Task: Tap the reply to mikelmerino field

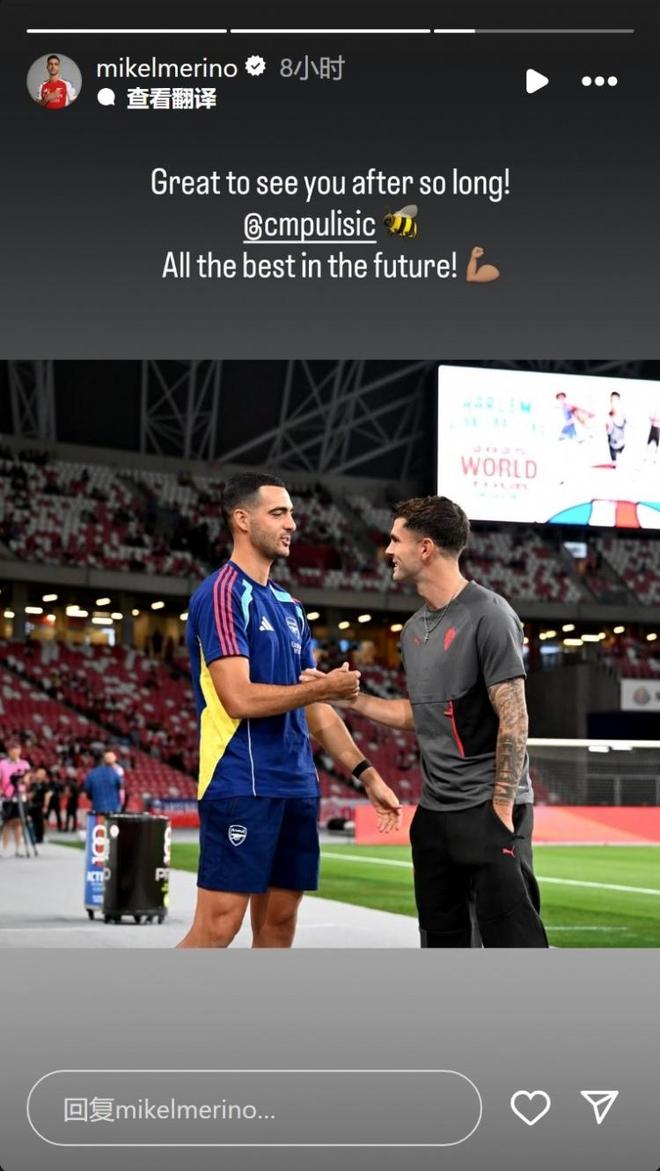Action: [x=254, y=1108]
